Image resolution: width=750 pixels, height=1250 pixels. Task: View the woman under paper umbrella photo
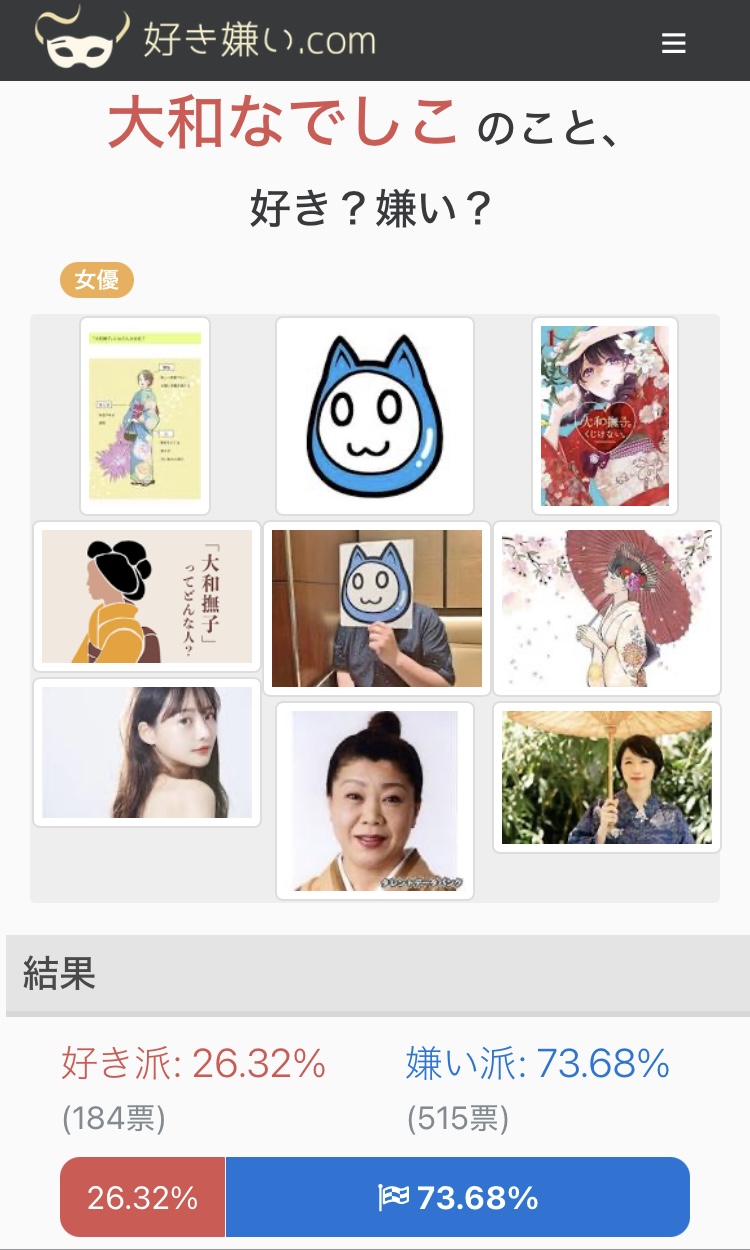click(607, 777)
